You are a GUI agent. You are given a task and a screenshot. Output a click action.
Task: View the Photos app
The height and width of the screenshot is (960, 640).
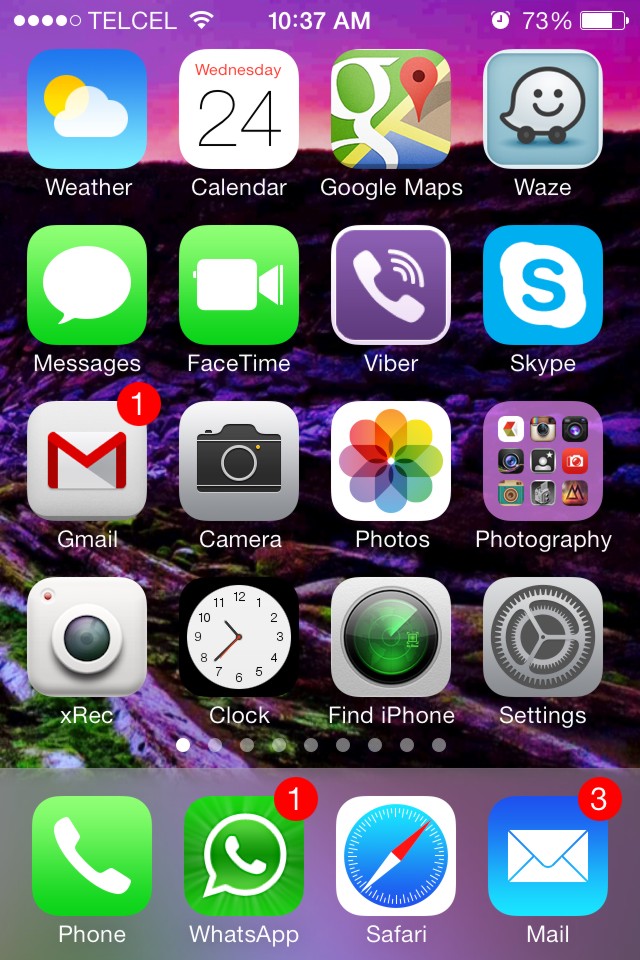point(391,461)
